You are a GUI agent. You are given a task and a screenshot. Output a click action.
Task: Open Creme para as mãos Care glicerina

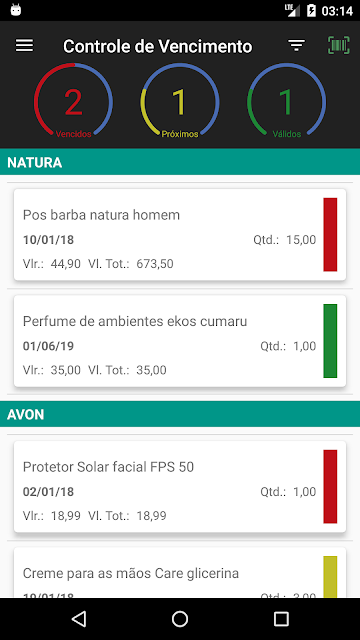click(x=180, y=573)
